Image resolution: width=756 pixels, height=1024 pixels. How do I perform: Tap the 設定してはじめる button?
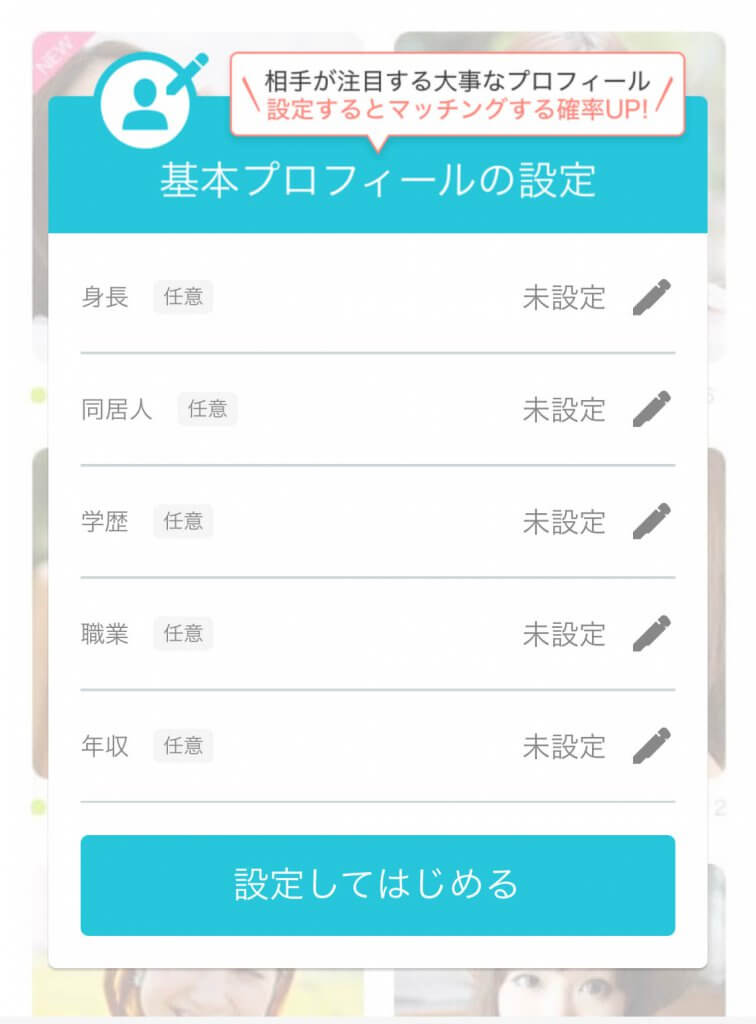377,885
